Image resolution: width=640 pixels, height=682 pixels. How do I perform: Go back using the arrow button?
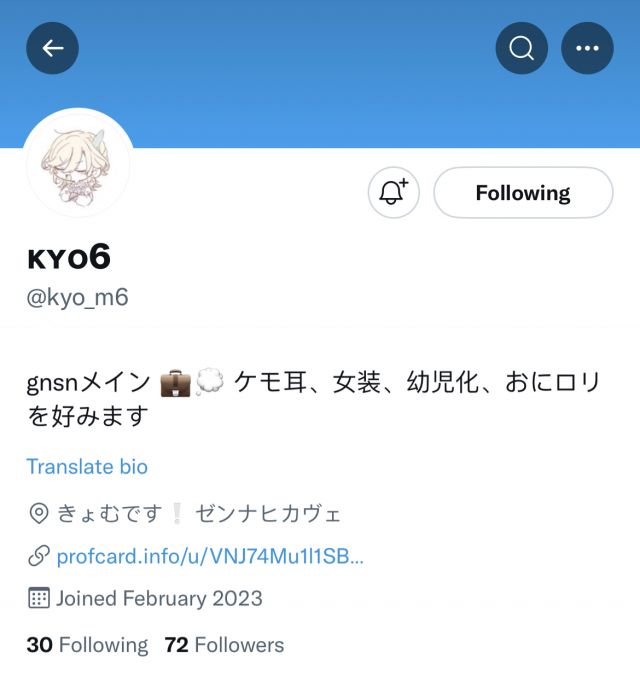pyautogui.click(x=53, y=48)
